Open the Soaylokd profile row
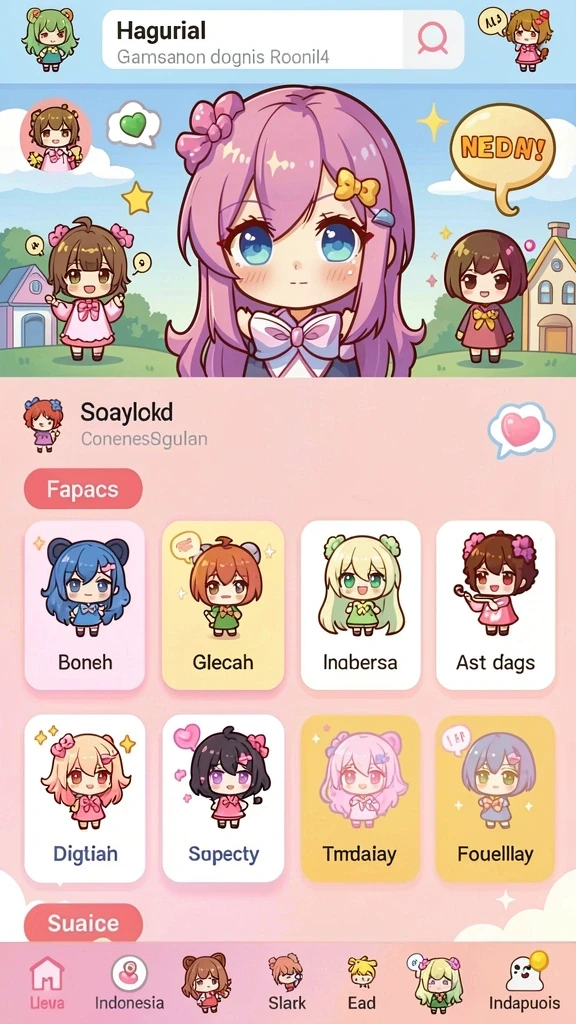Image resolution: width=576 pixels, height=1024 pixels. [288, 424]
